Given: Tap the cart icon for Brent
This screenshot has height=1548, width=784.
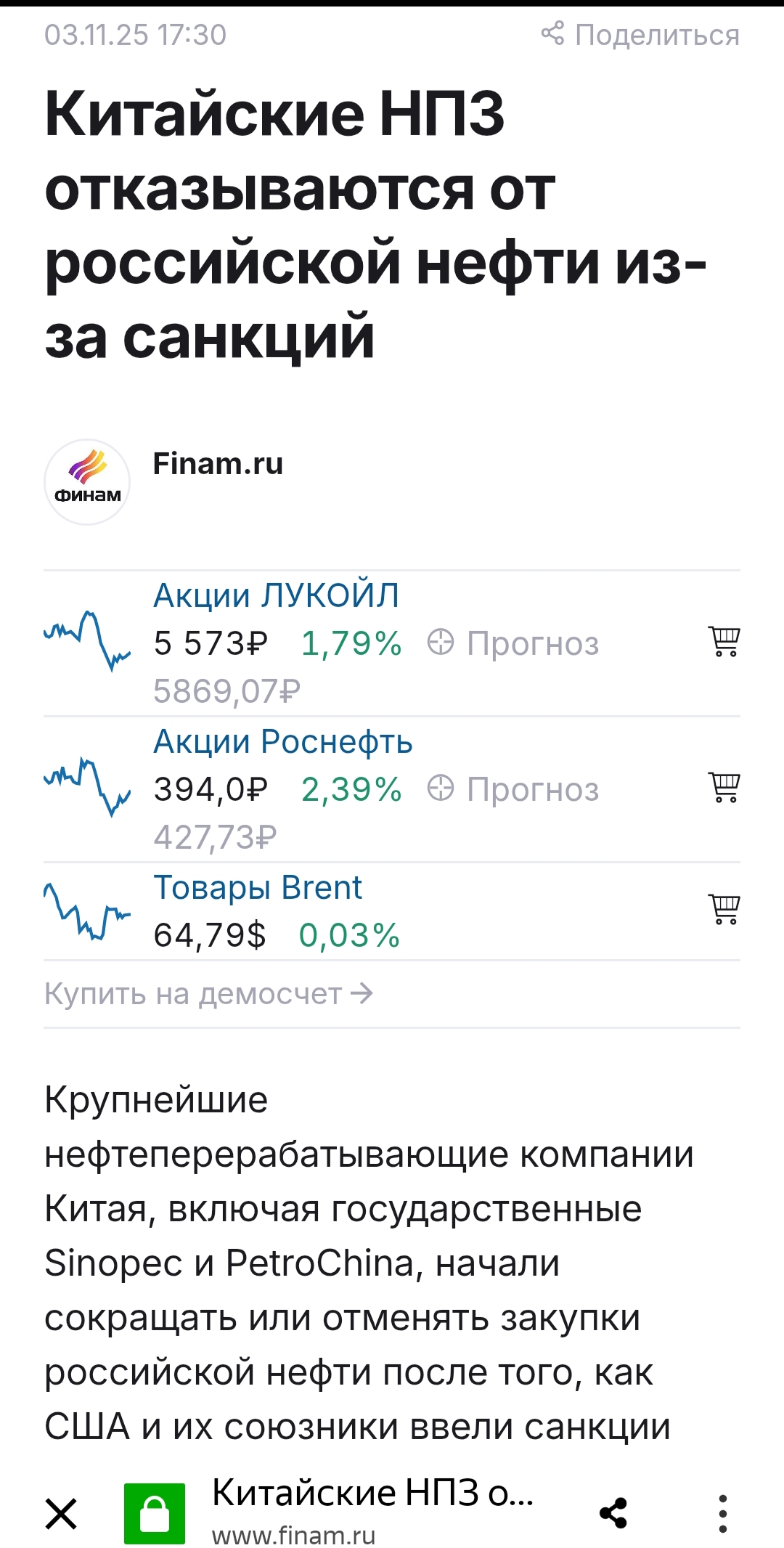Looking at the screenshot, I should (724, 909).
